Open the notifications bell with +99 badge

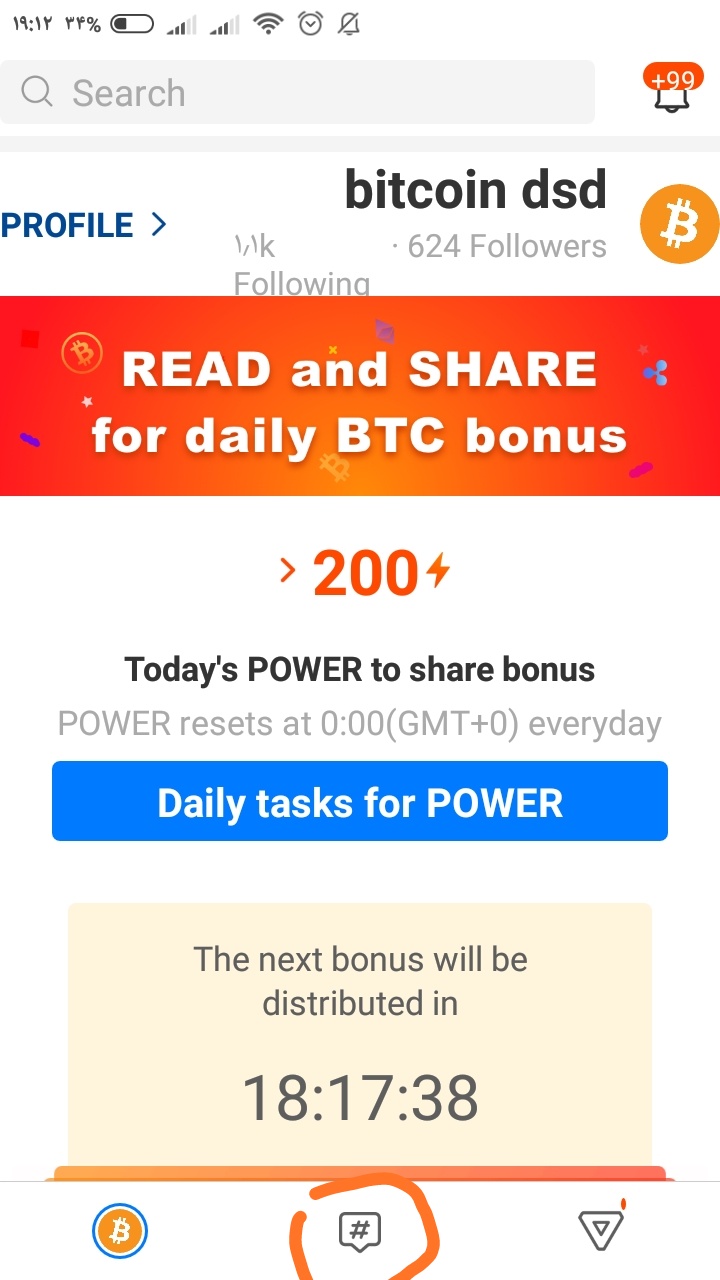[x=671, y=90]
